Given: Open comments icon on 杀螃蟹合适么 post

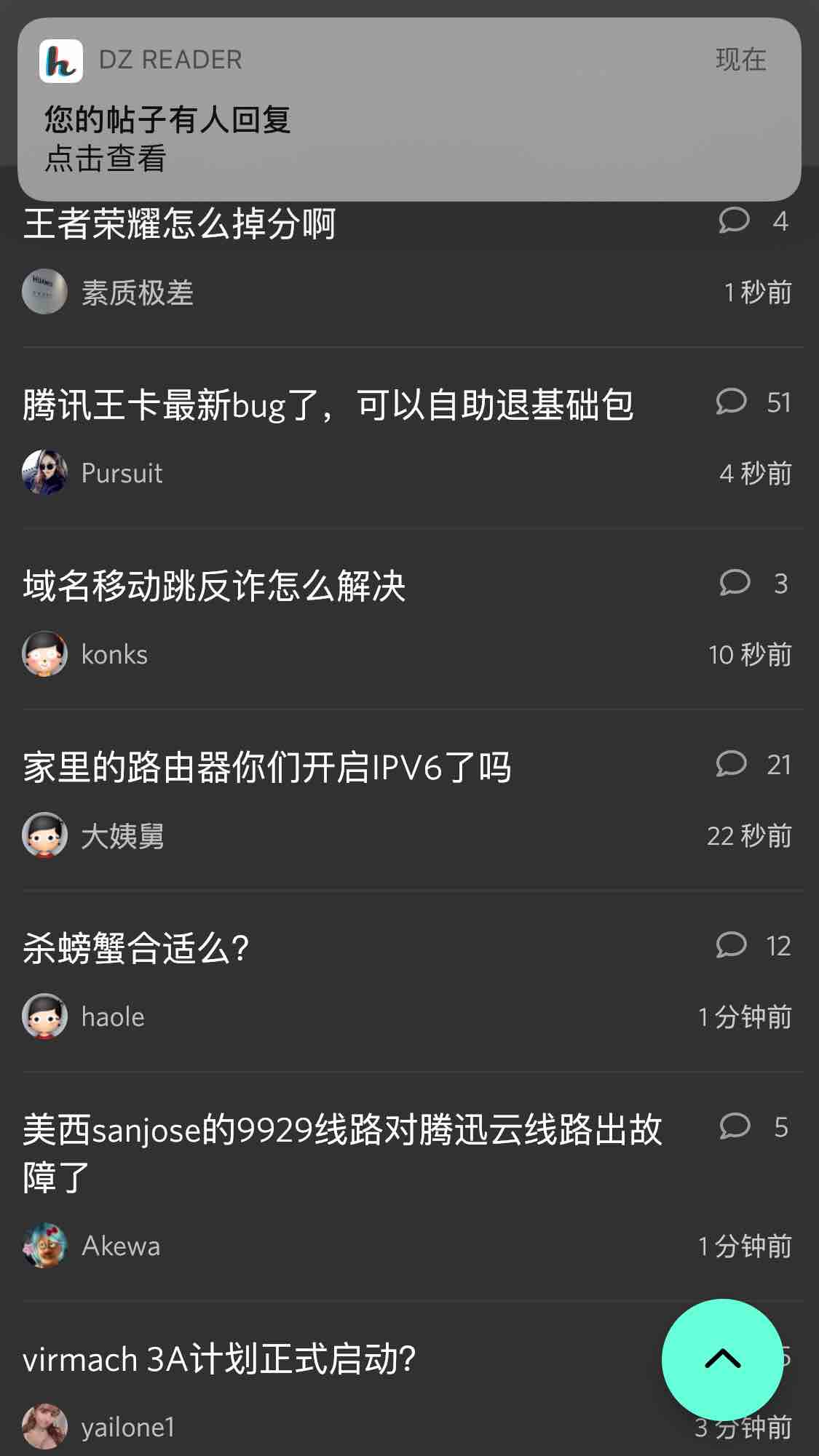Looking at the screenshot, I should point(732,944).
